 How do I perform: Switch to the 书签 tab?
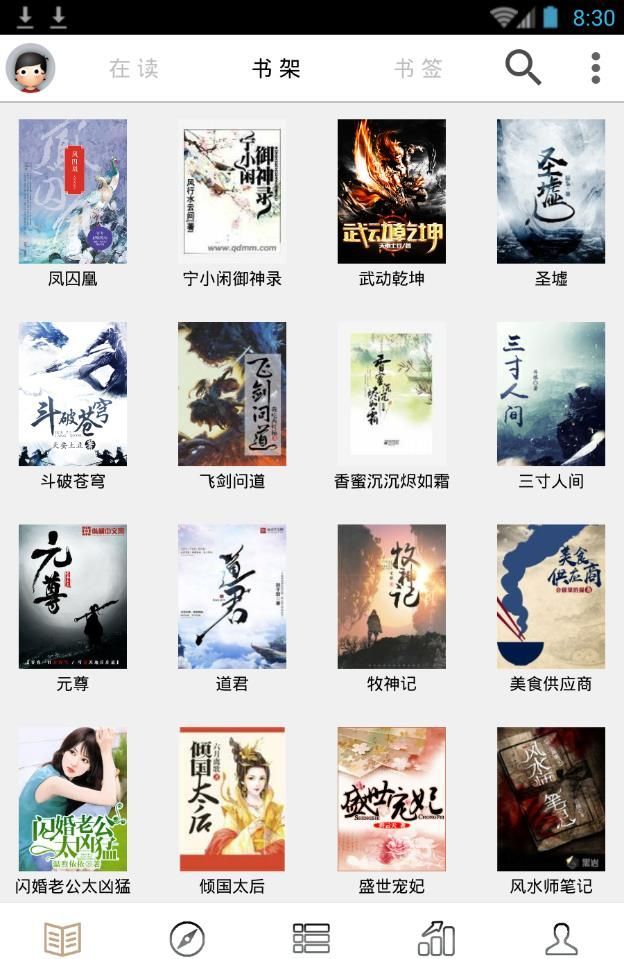[x=418, y=68]
